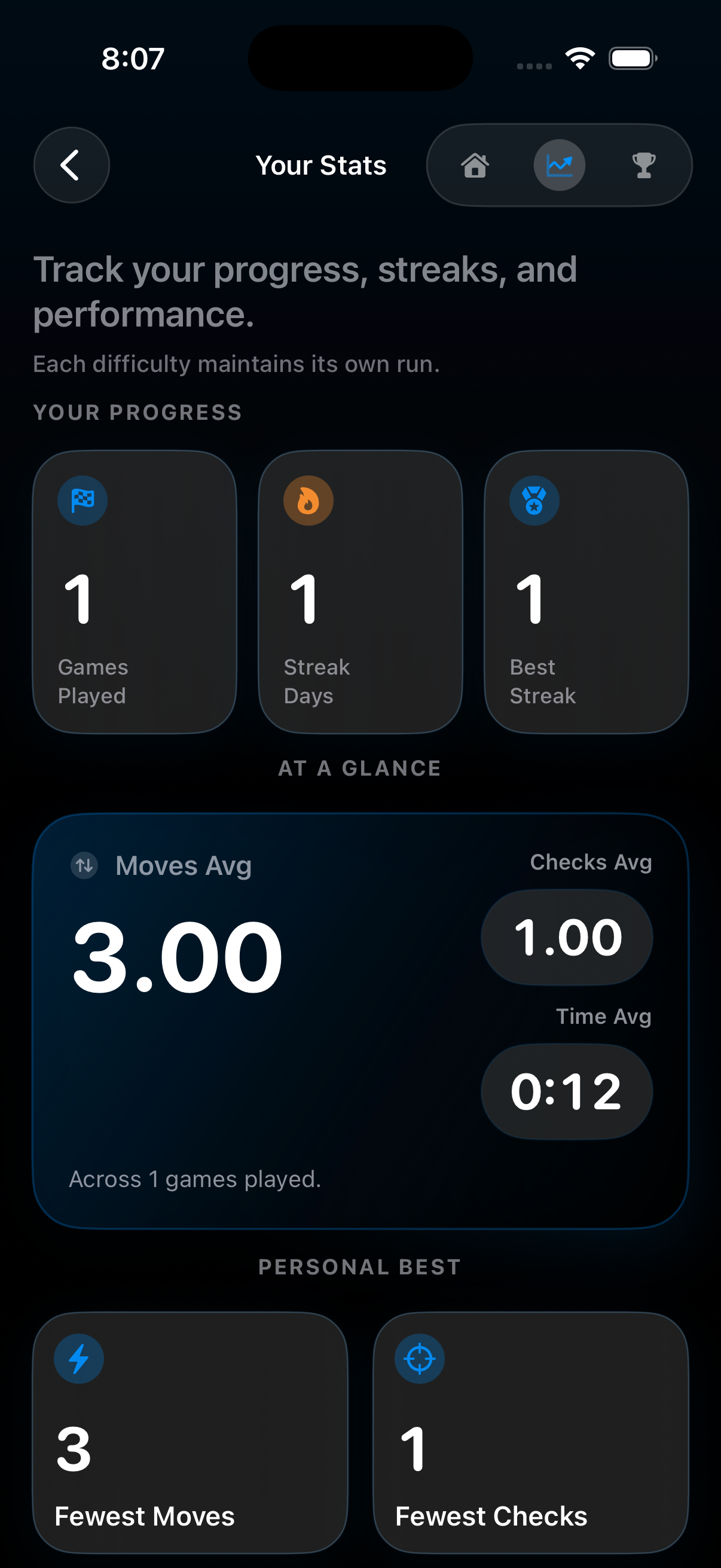Tap the Best Streak card
Image resolution: width=721 pixels, height=1568 pixels.
pos(586,590)
